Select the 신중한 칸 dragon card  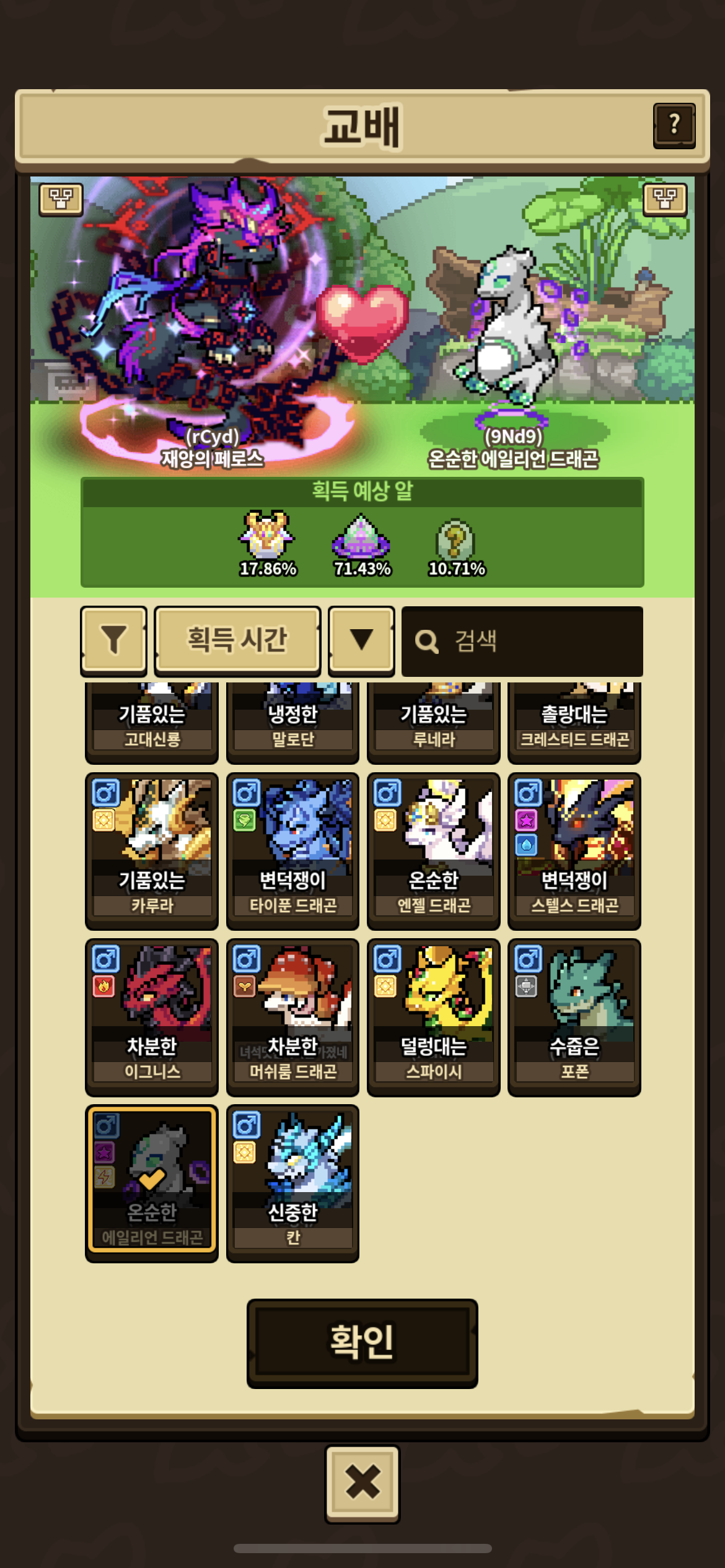(292, 1182)
